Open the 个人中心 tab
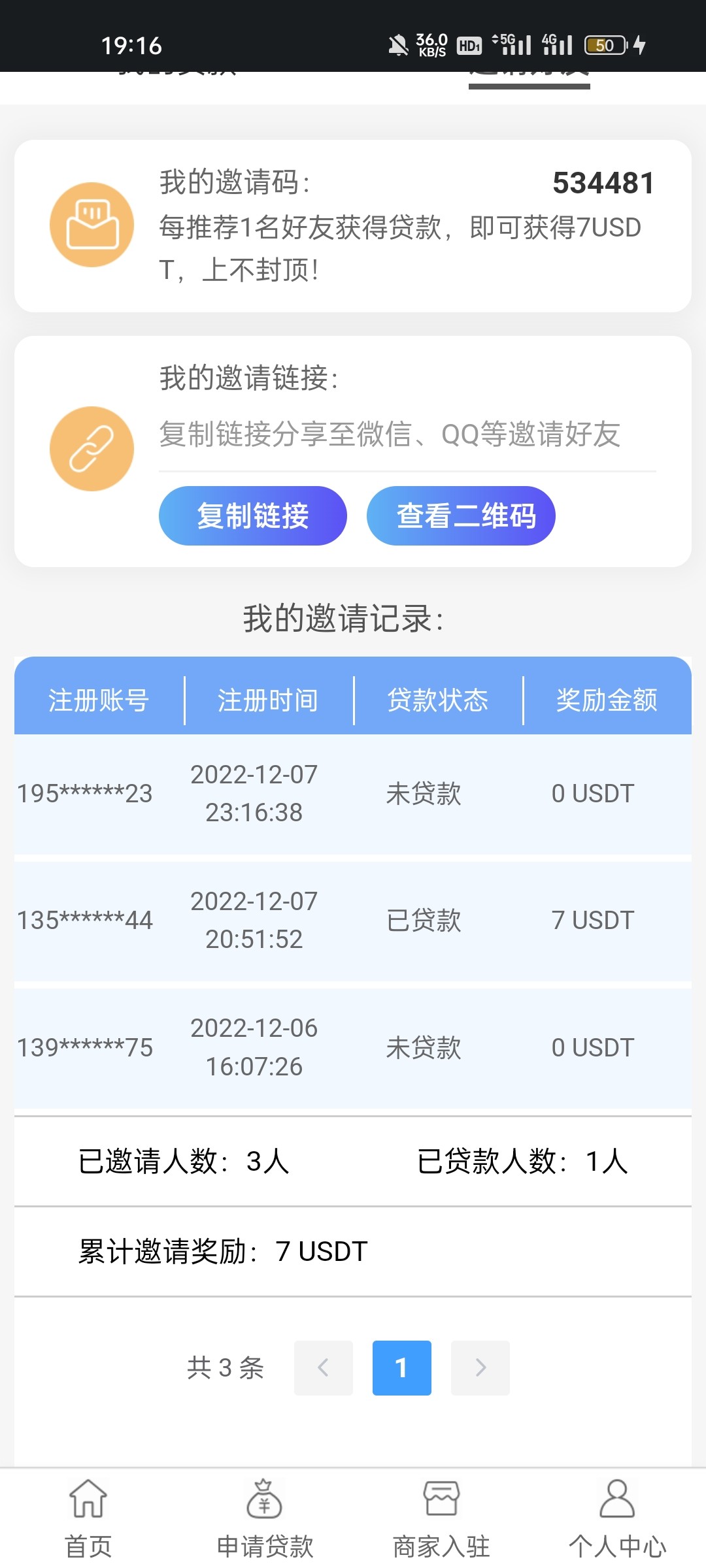Image resolution: width=706 pixels, height=1568 pixels. click(x=617, y=1518)
